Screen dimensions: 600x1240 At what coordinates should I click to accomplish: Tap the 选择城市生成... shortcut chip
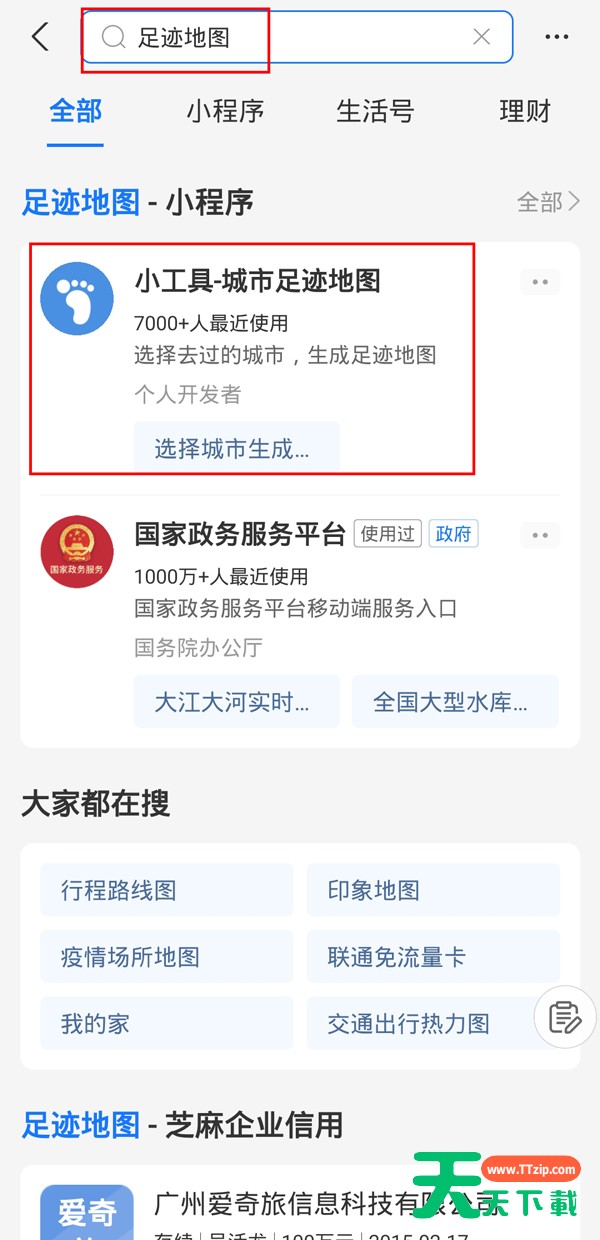(237, 447)
